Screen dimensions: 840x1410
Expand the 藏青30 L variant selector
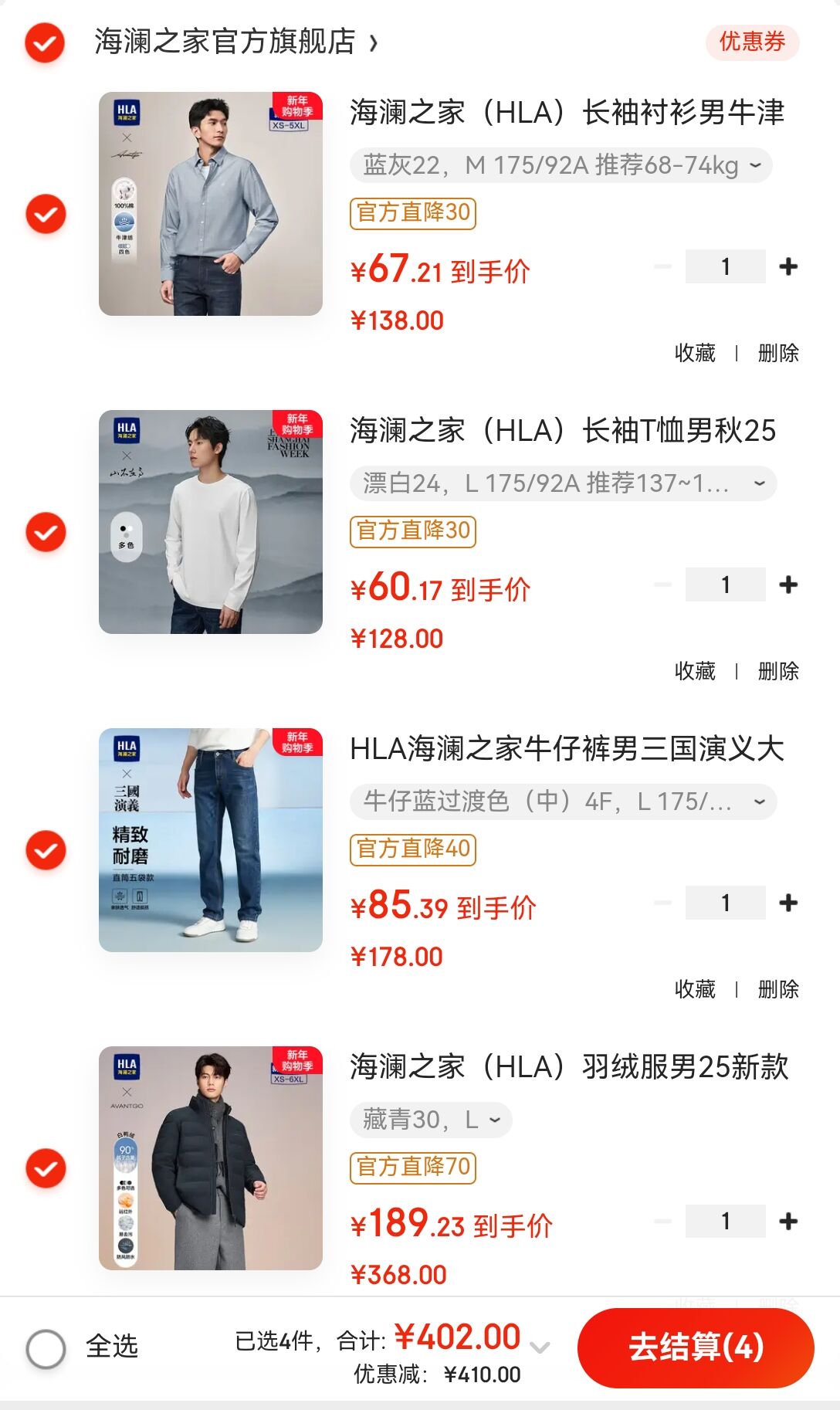click(431, 1120)
